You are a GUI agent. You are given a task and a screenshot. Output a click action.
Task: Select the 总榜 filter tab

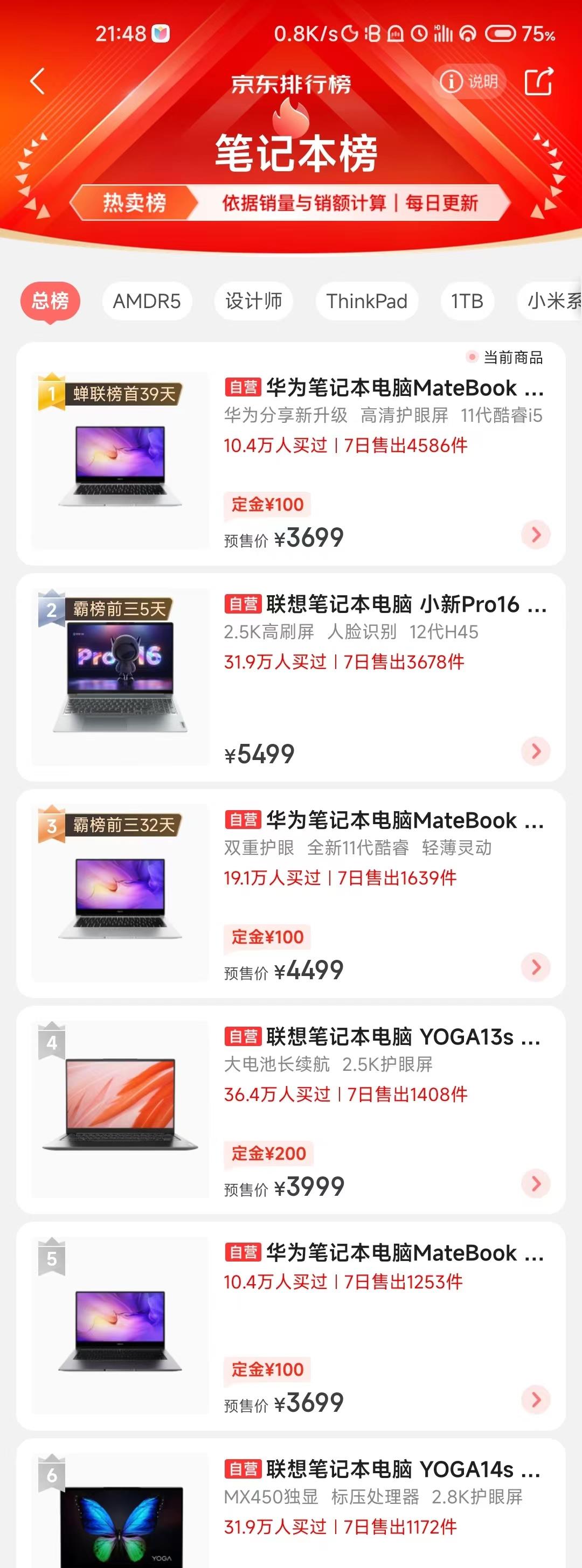50,301
